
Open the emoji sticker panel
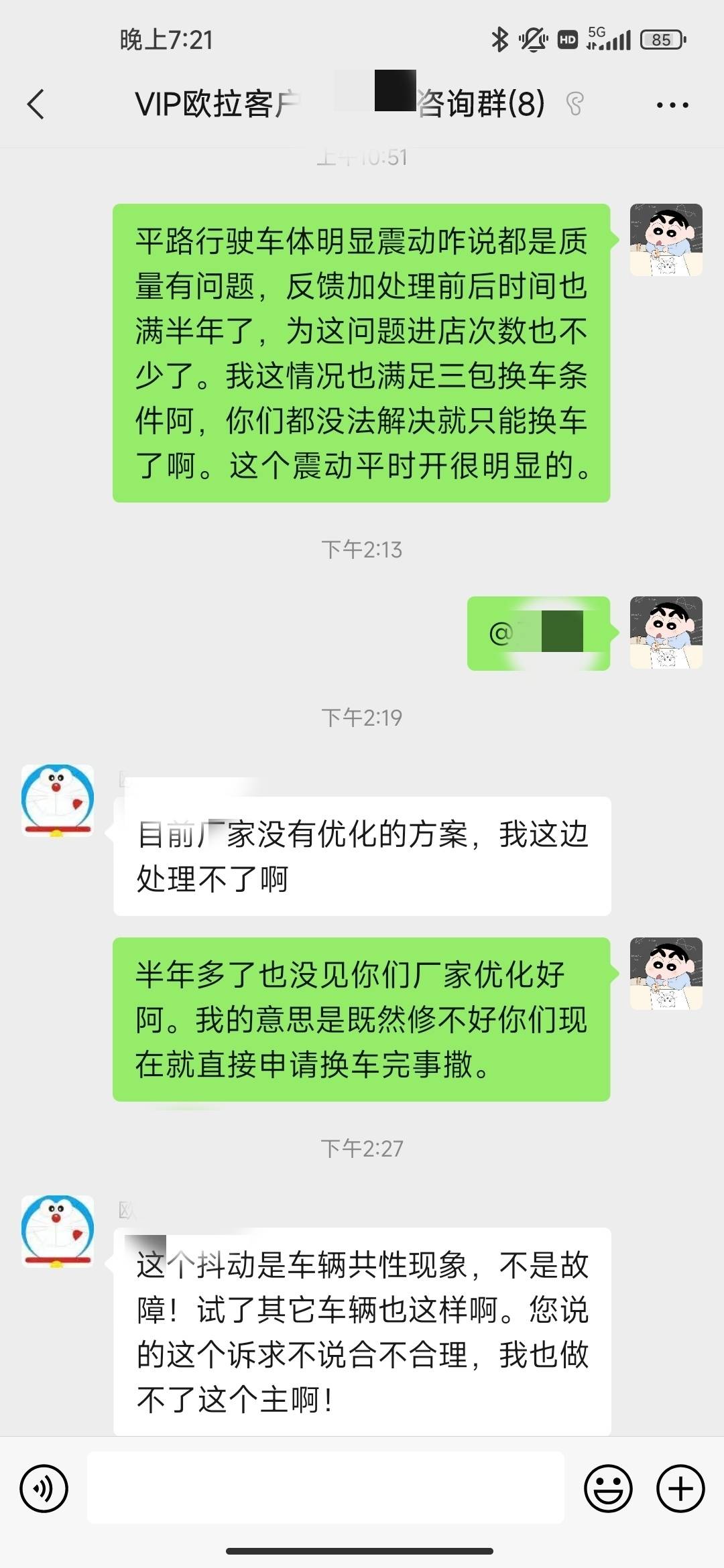[608, 1489]
